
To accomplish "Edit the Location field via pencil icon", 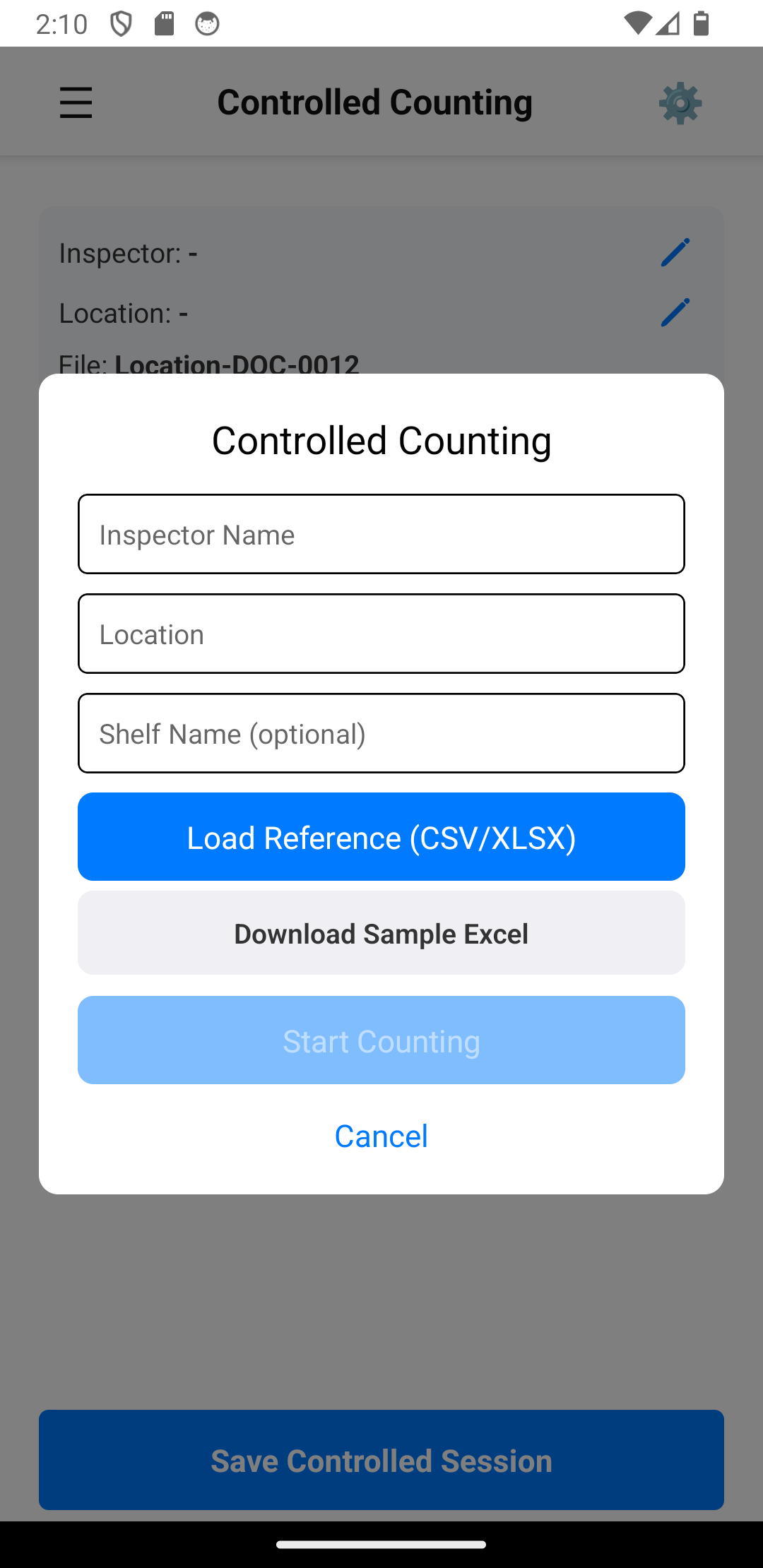I will pos(674,313).
